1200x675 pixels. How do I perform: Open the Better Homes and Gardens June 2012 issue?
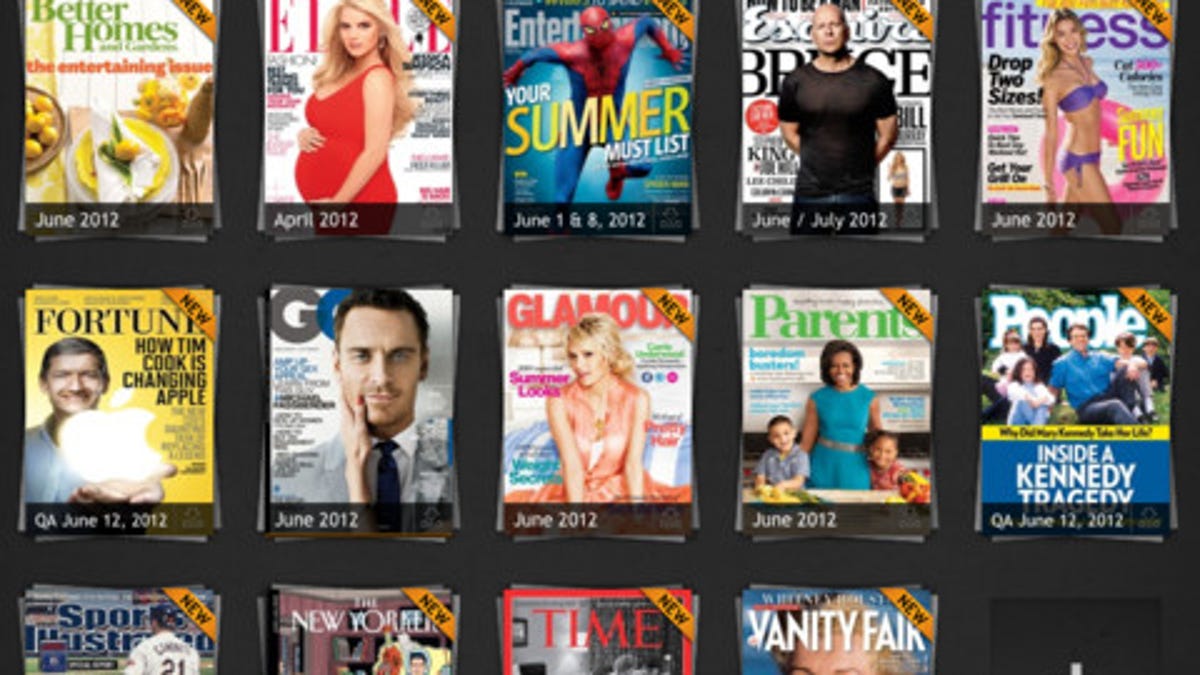pos(118,110)
